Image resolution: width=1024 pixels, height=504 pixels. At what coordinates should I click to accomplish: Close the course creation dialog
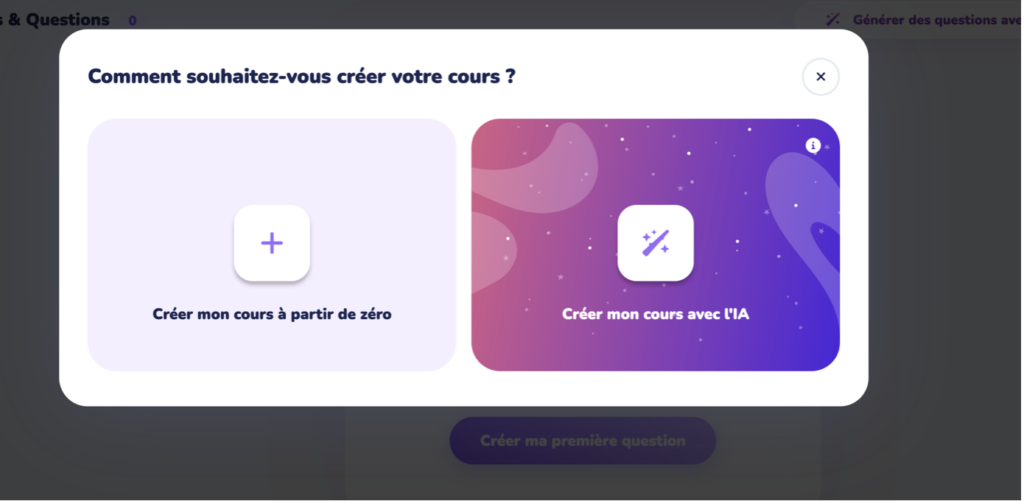(820, 77)
